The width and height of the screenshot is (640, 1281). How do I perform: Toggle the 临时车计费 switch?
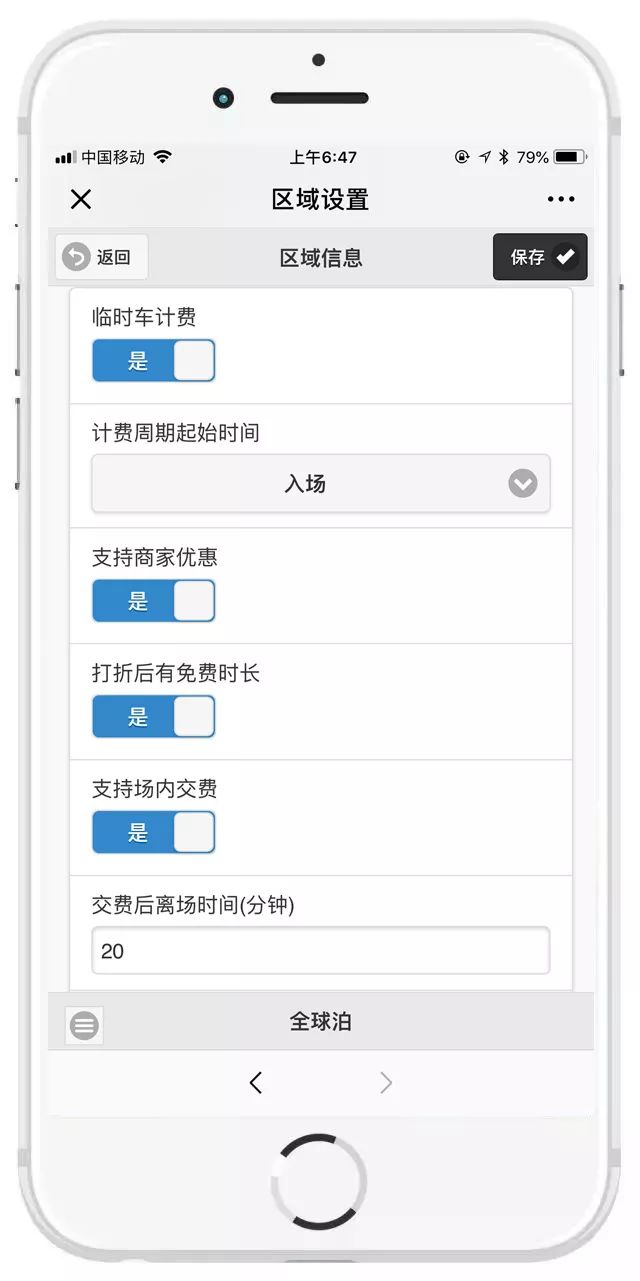coord(154,361)
